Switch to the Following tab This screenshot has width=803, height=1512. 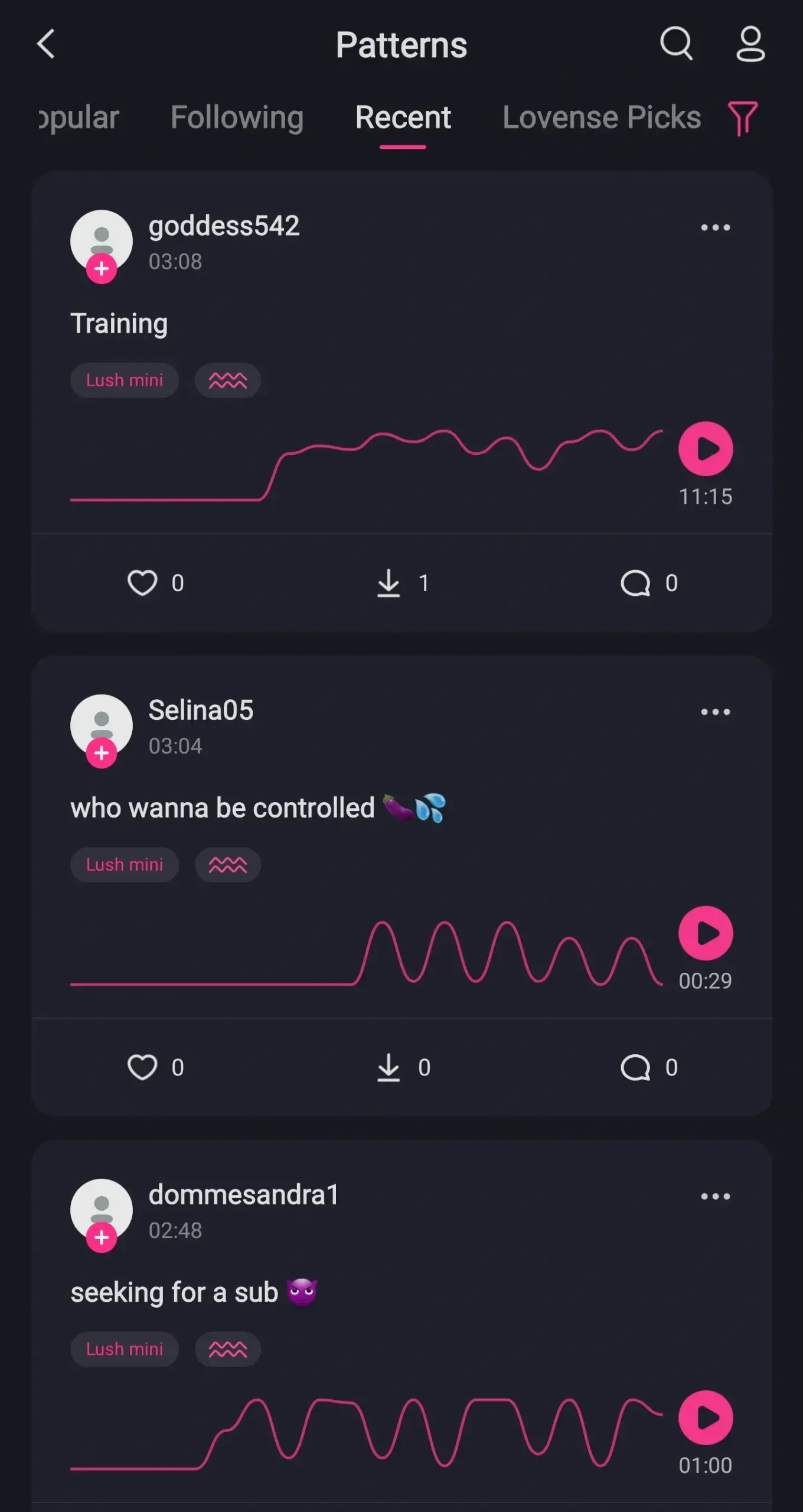tap(237, 118)
